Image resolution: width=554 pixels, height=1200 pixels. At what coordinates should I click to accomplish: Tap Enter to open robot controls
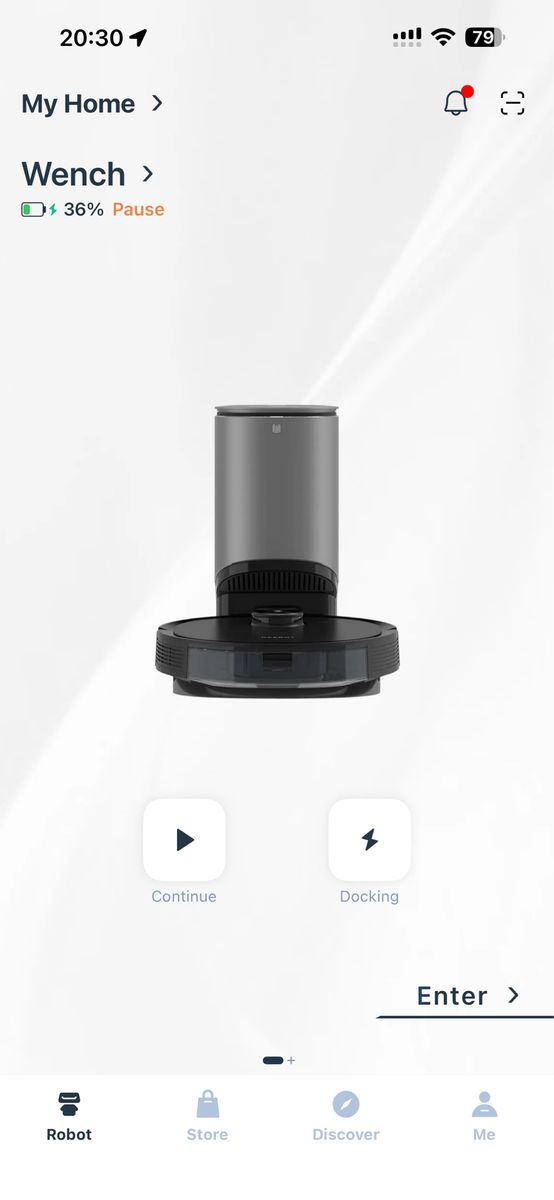(468, 996)
